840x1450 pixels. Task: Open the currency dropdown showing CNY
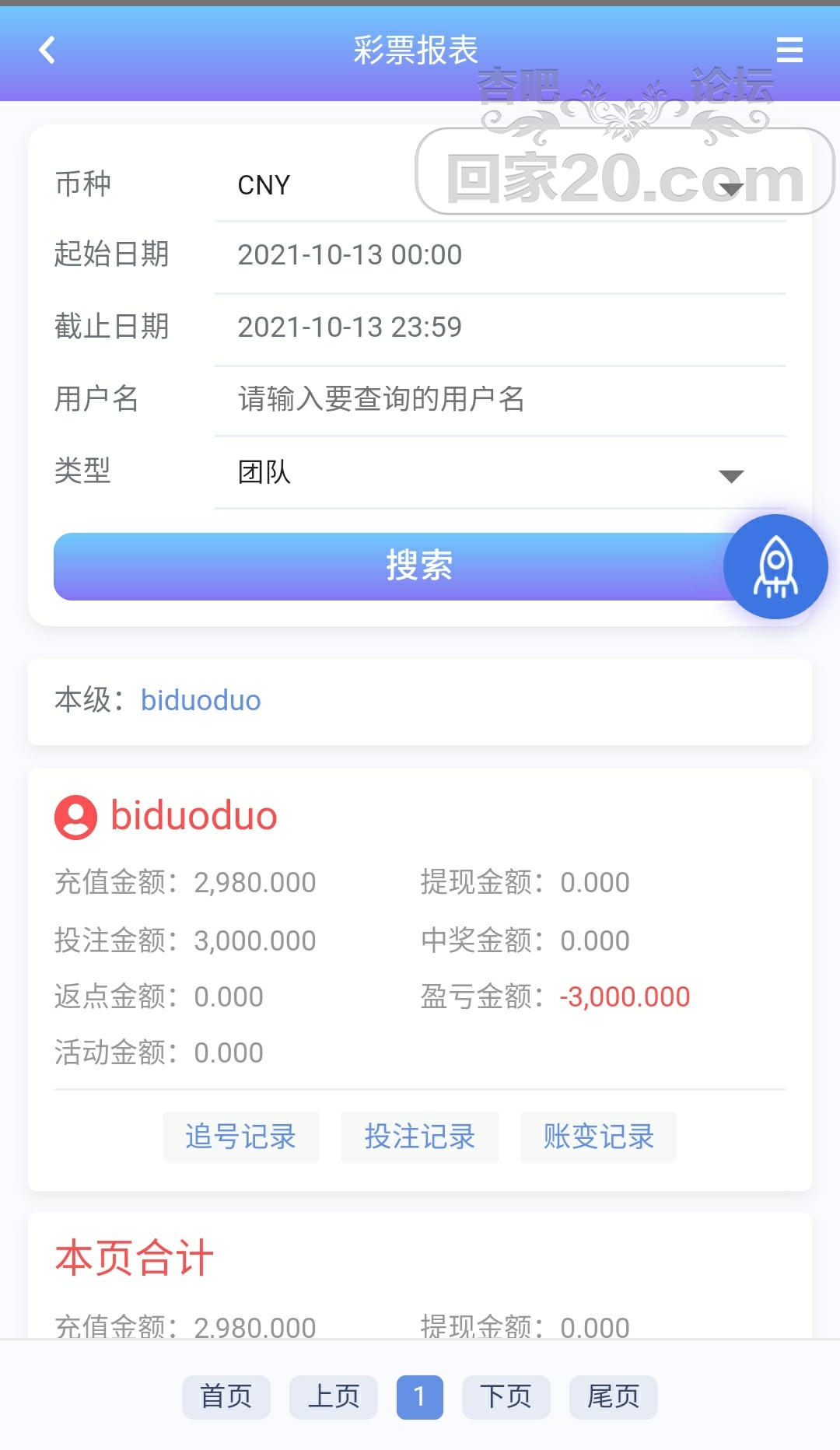click(498, 186)
